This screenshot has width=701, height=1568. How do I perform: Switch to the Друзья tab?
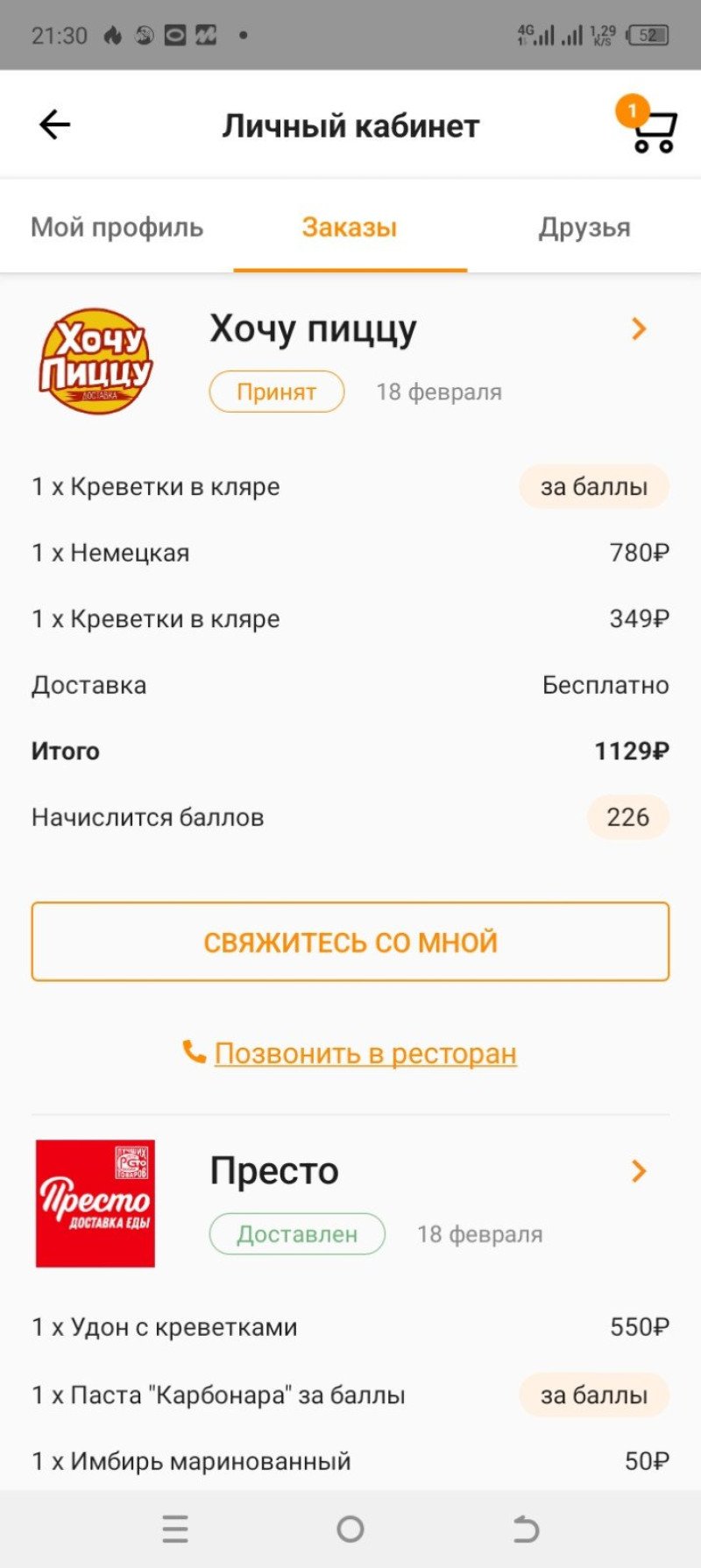coord(584,228)
